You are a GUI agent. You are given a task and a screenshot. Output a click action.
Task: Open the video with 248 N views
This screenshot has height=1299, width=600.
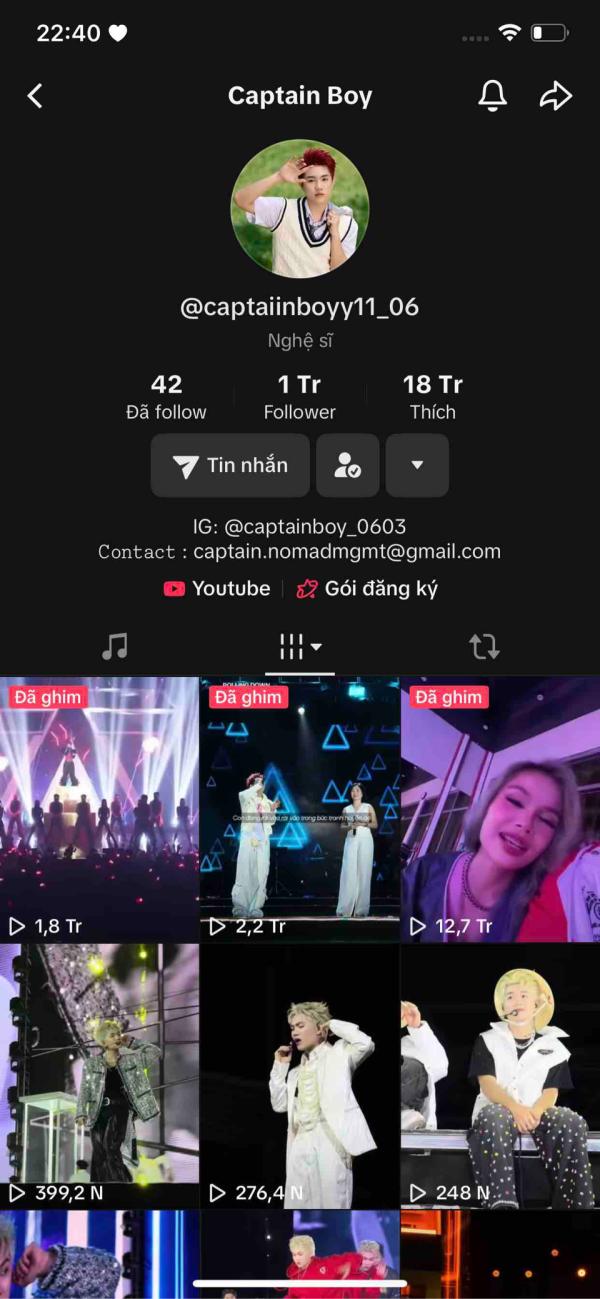click(x=500, y=1076)
